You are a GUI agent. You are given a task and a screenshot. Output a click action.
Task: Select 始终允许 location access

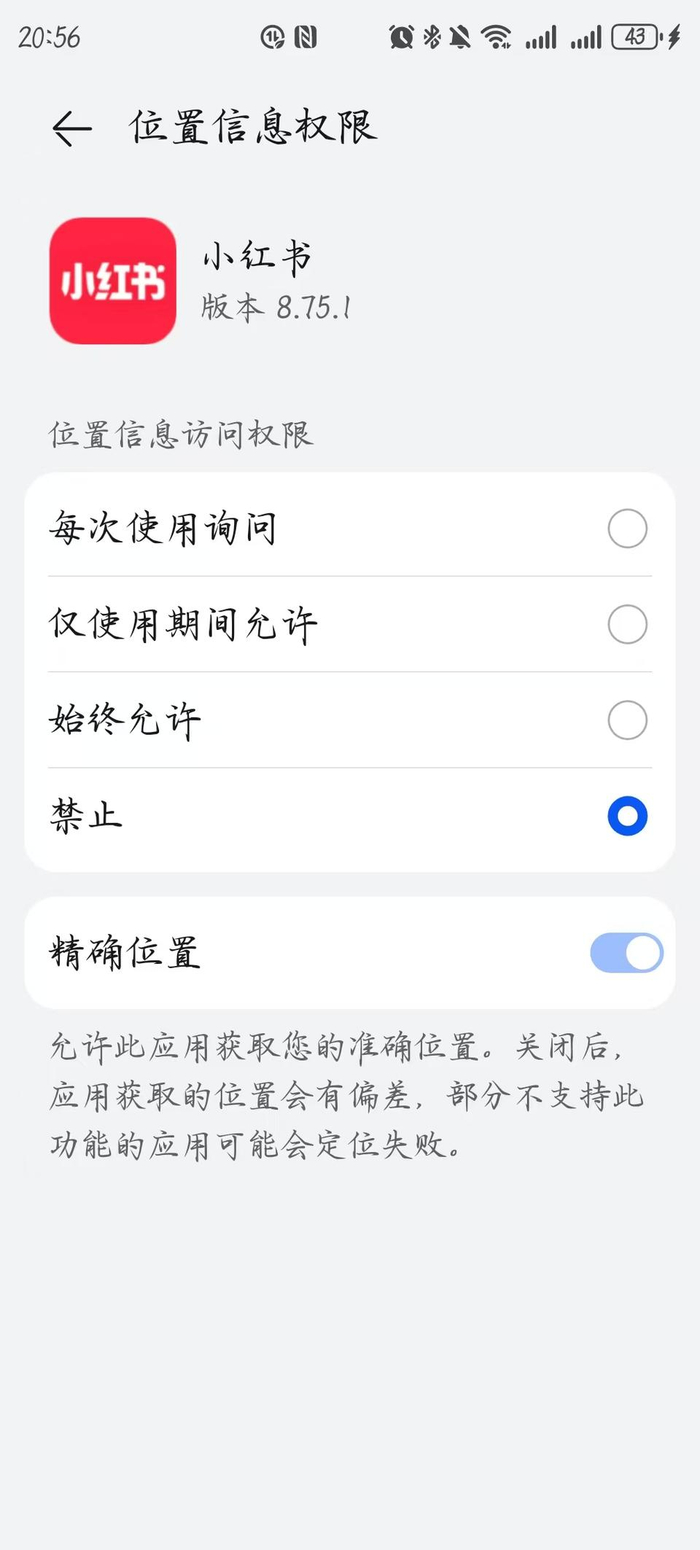click(627, 720)
